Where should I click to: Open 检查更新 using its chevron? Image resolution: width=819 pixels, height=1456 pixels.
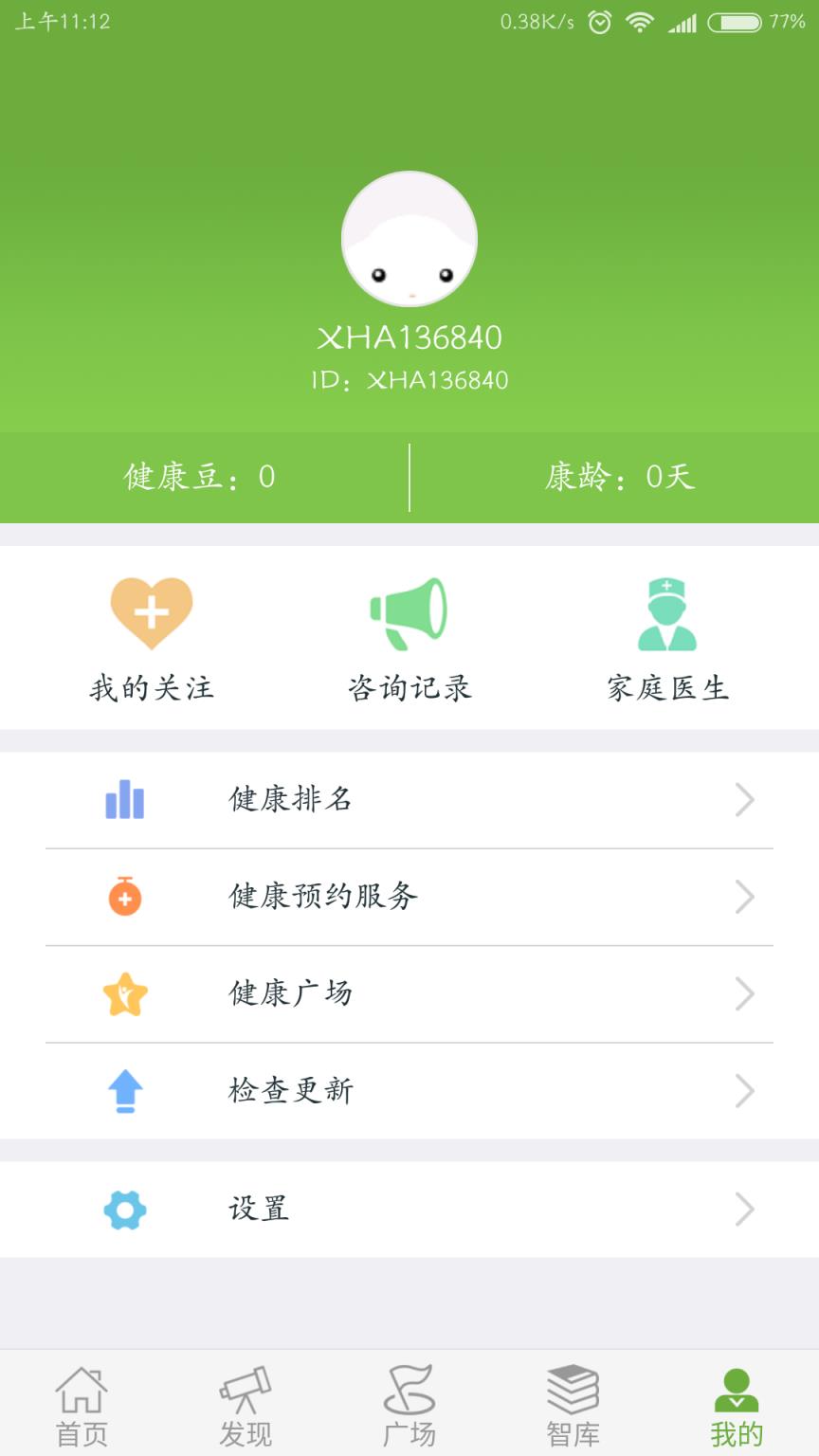[746, 1091]
